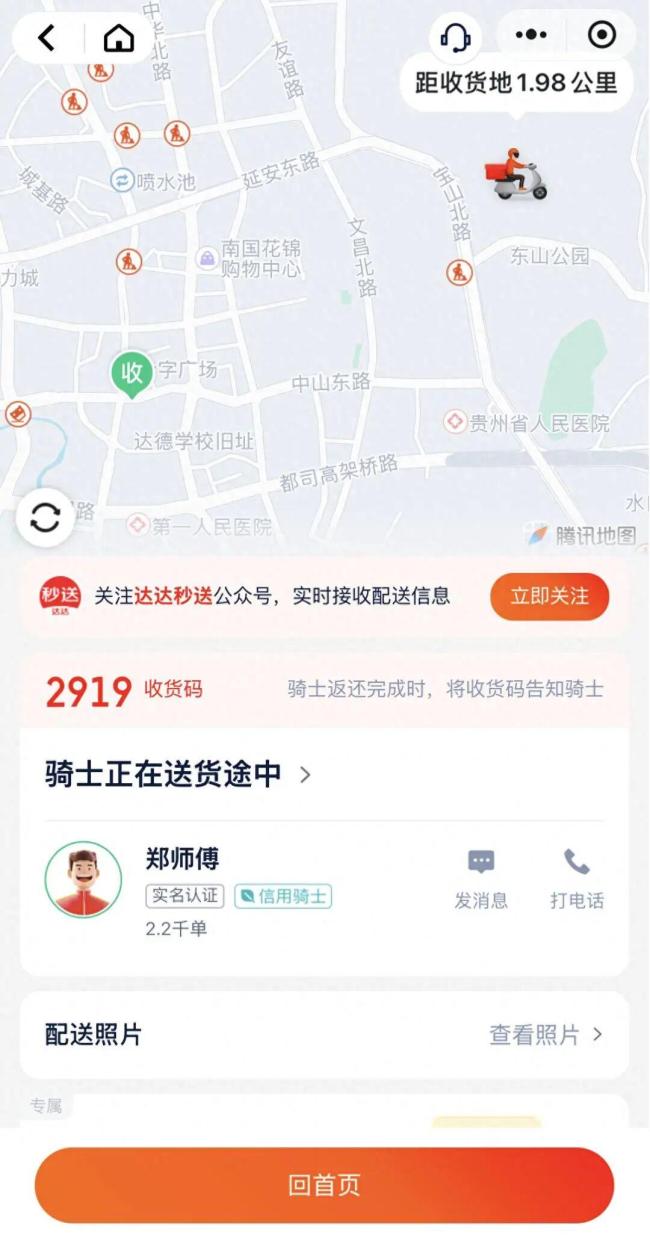
Task: Close the mini program with circle icon
Action: [602, 36]
